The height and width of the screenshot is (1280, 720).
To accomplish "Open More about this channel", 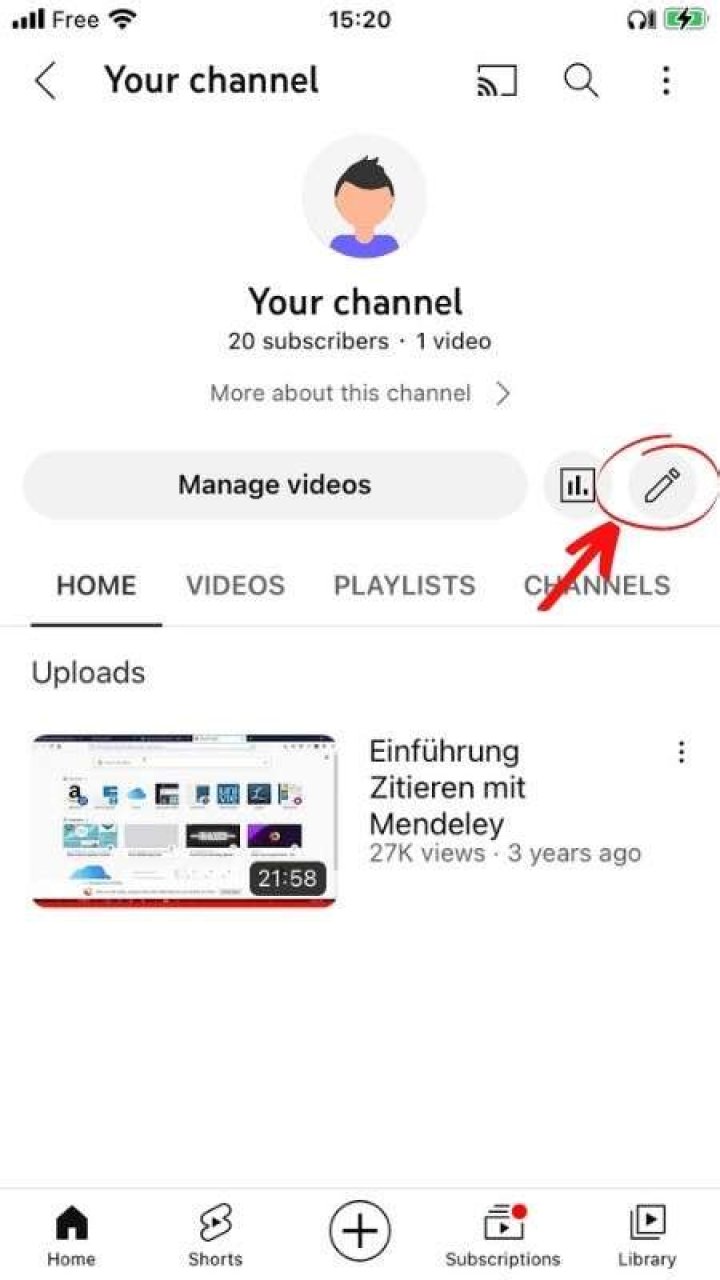I will coord(360,393).
